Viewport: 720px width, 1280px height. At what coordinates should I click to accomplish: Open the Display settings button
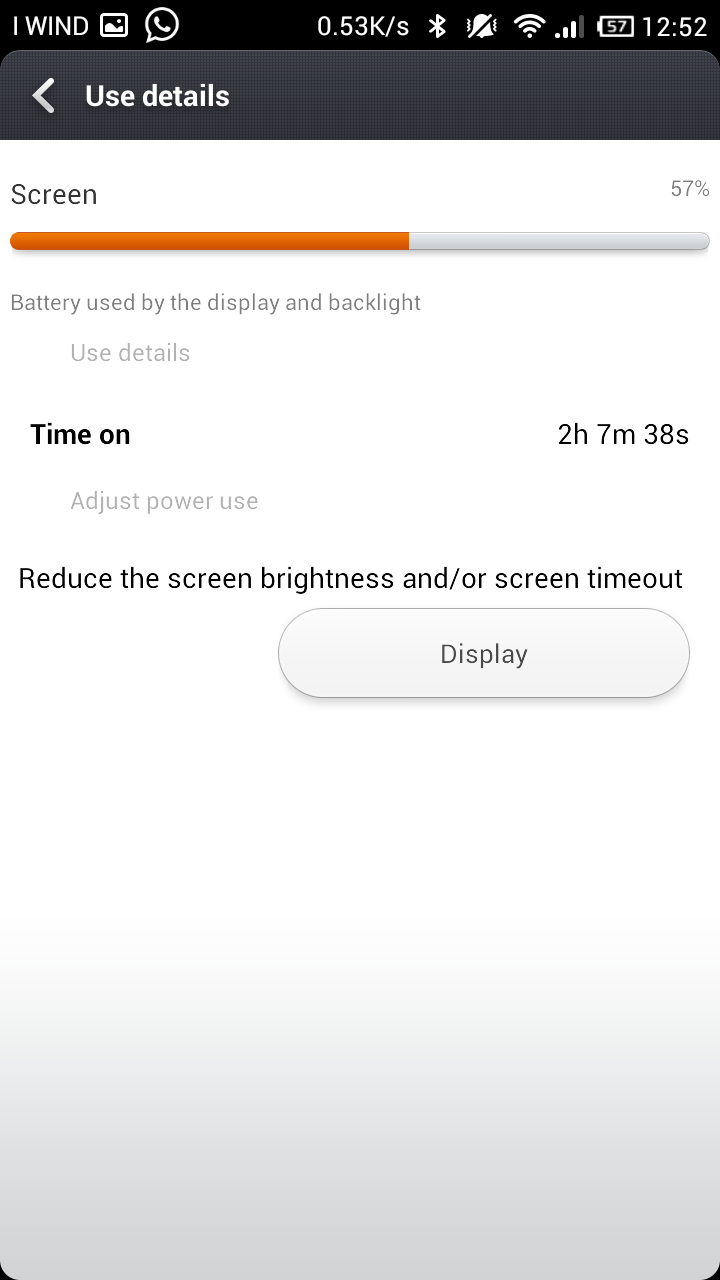pyautogui.click(x=484, y=653)
